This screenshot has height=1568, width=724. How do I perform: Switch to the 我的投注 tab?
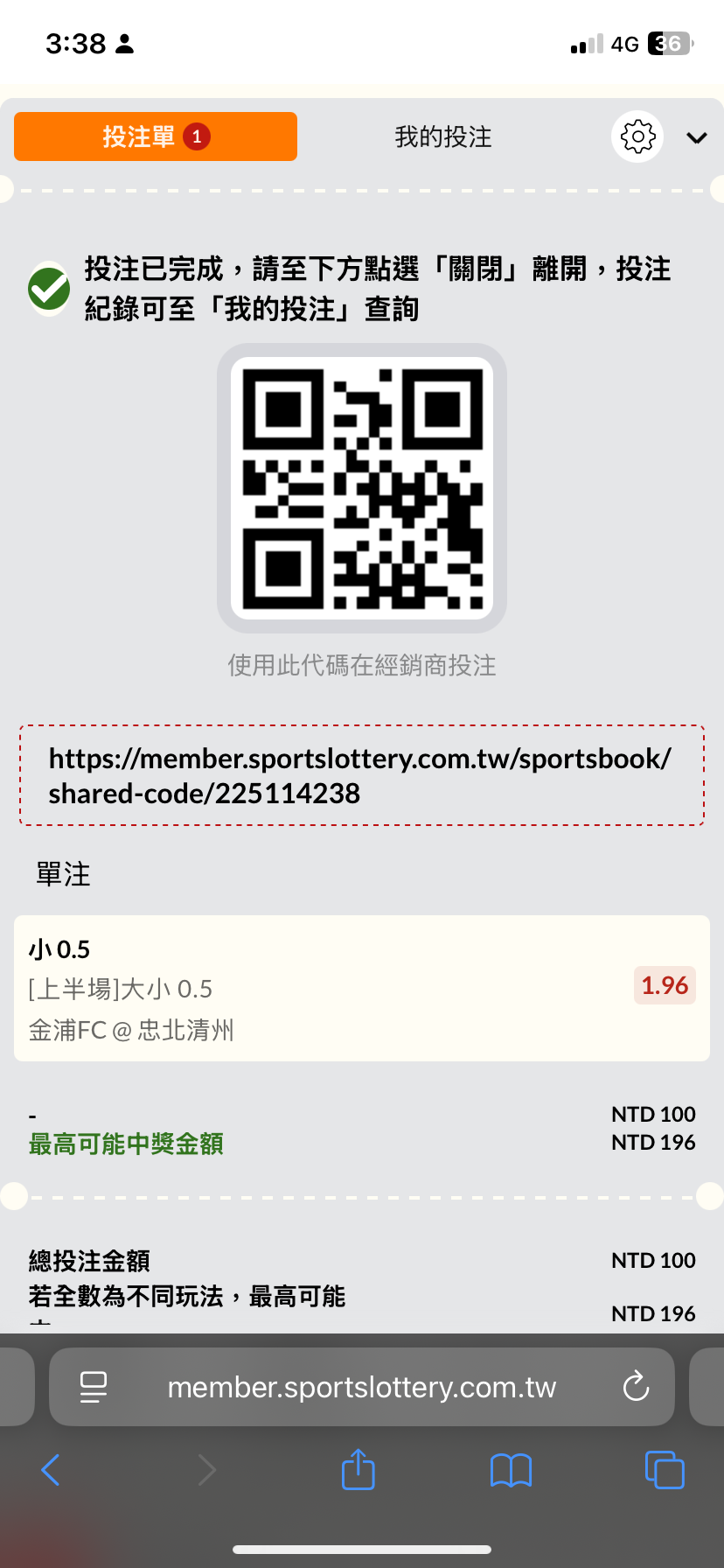point(443,136)
